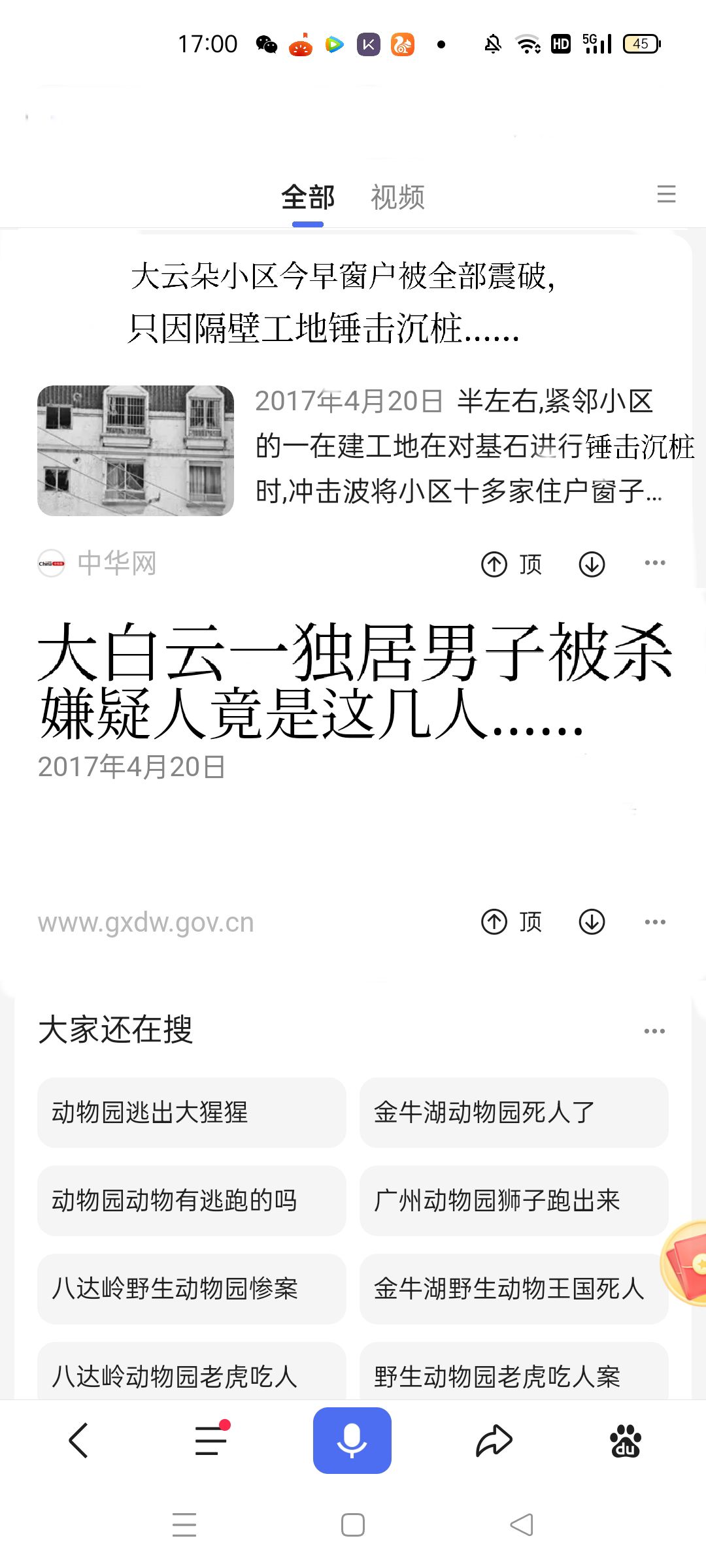
Task: Upvote 顶 on the 中华网 result
Action: pyautogui.click(x=511, y=564)
